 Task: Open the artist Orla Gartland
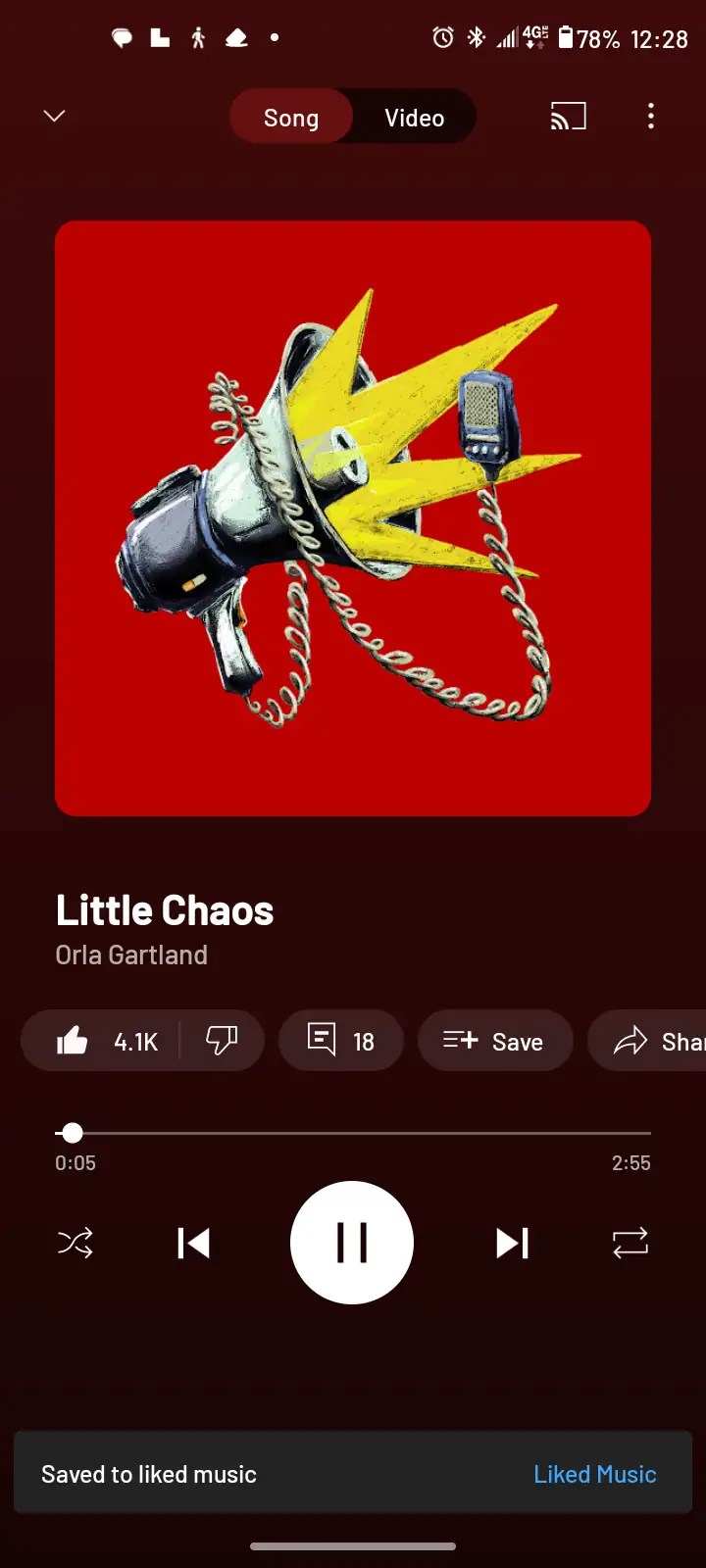pos(131,955)
